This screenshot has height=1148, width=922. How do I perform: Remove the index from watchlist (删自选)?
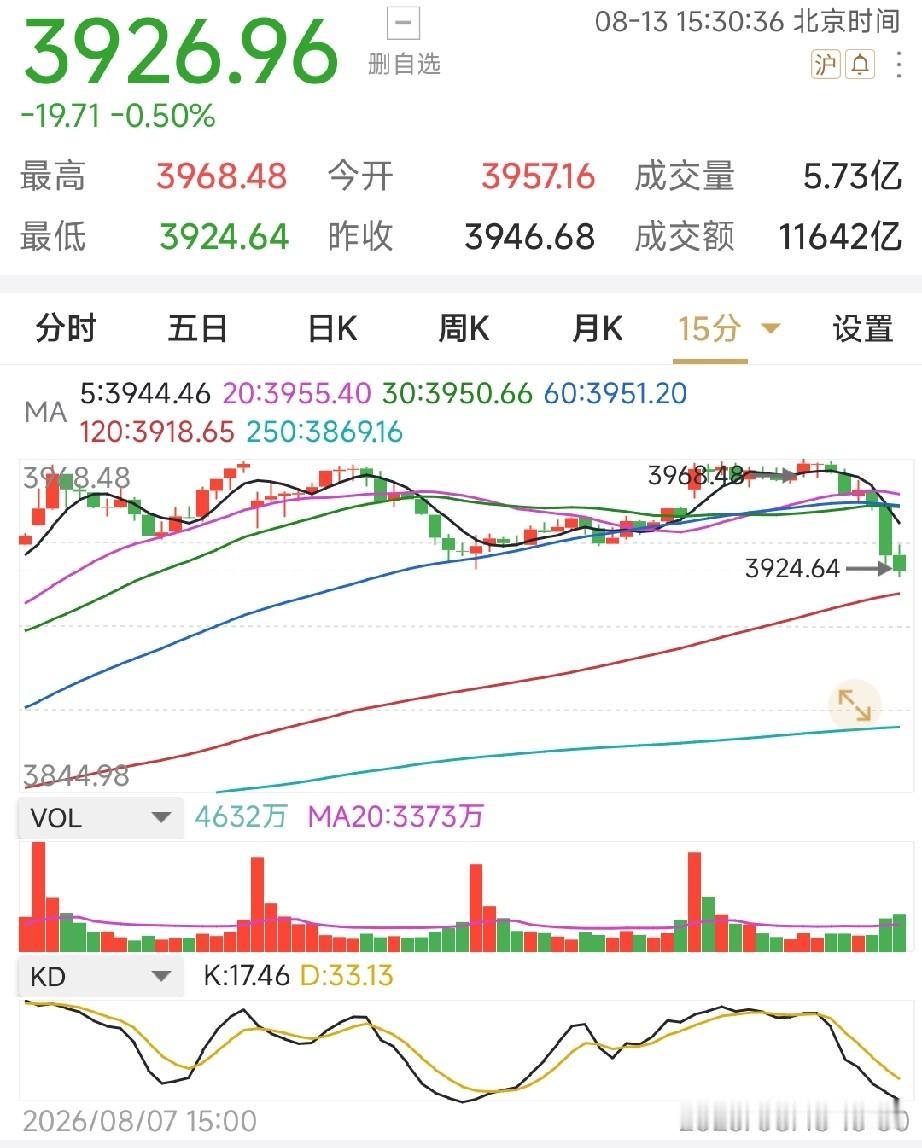(404, 42)
